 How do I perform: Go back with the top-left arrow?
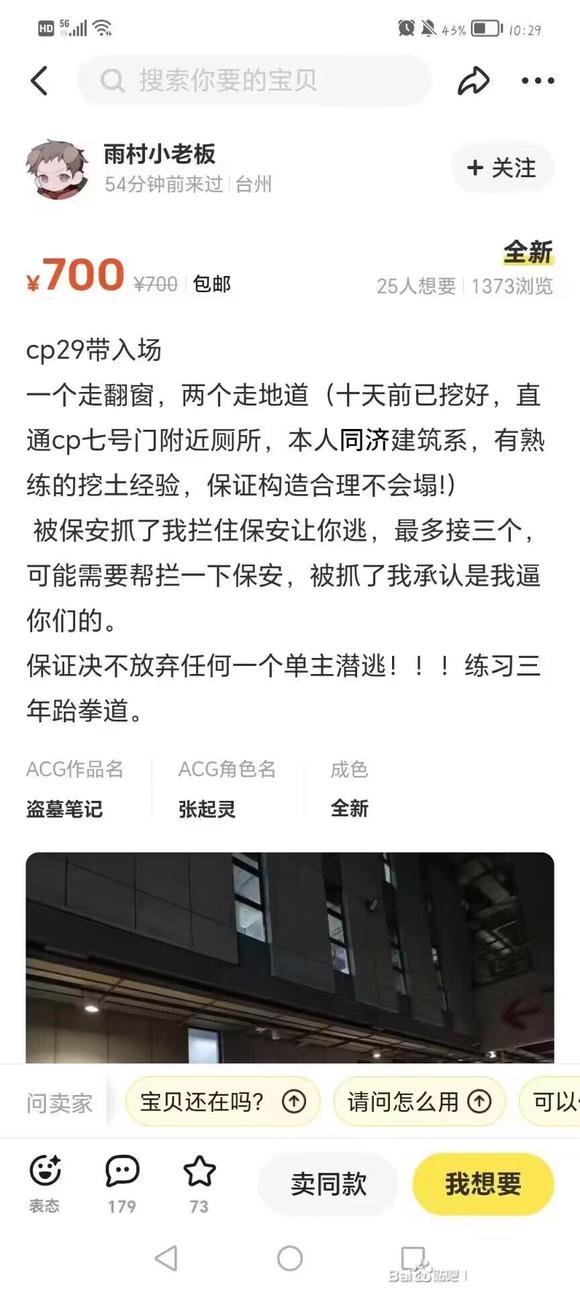(39, 81)
